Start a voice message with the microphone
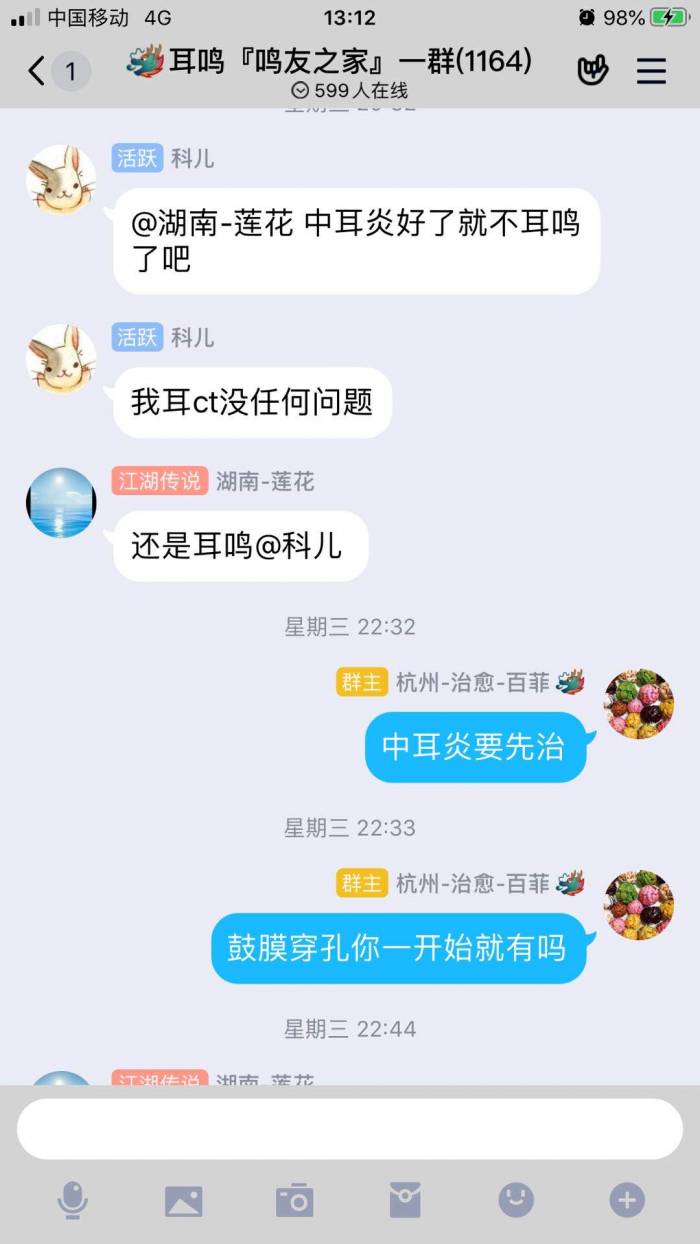The width and height of the screenshot is (700, 1244). click(72, 1200)
